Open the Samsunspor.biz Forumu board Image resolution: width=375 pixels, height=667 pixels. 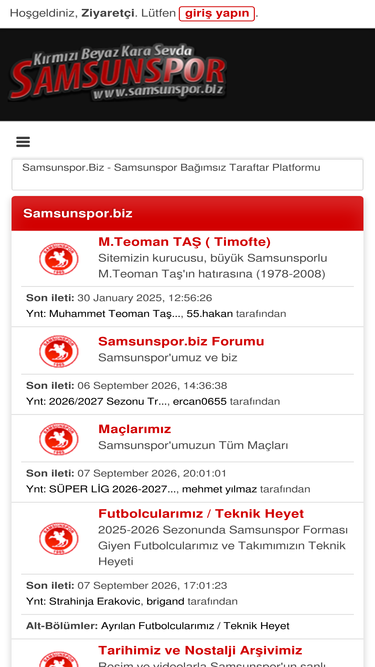181,341
